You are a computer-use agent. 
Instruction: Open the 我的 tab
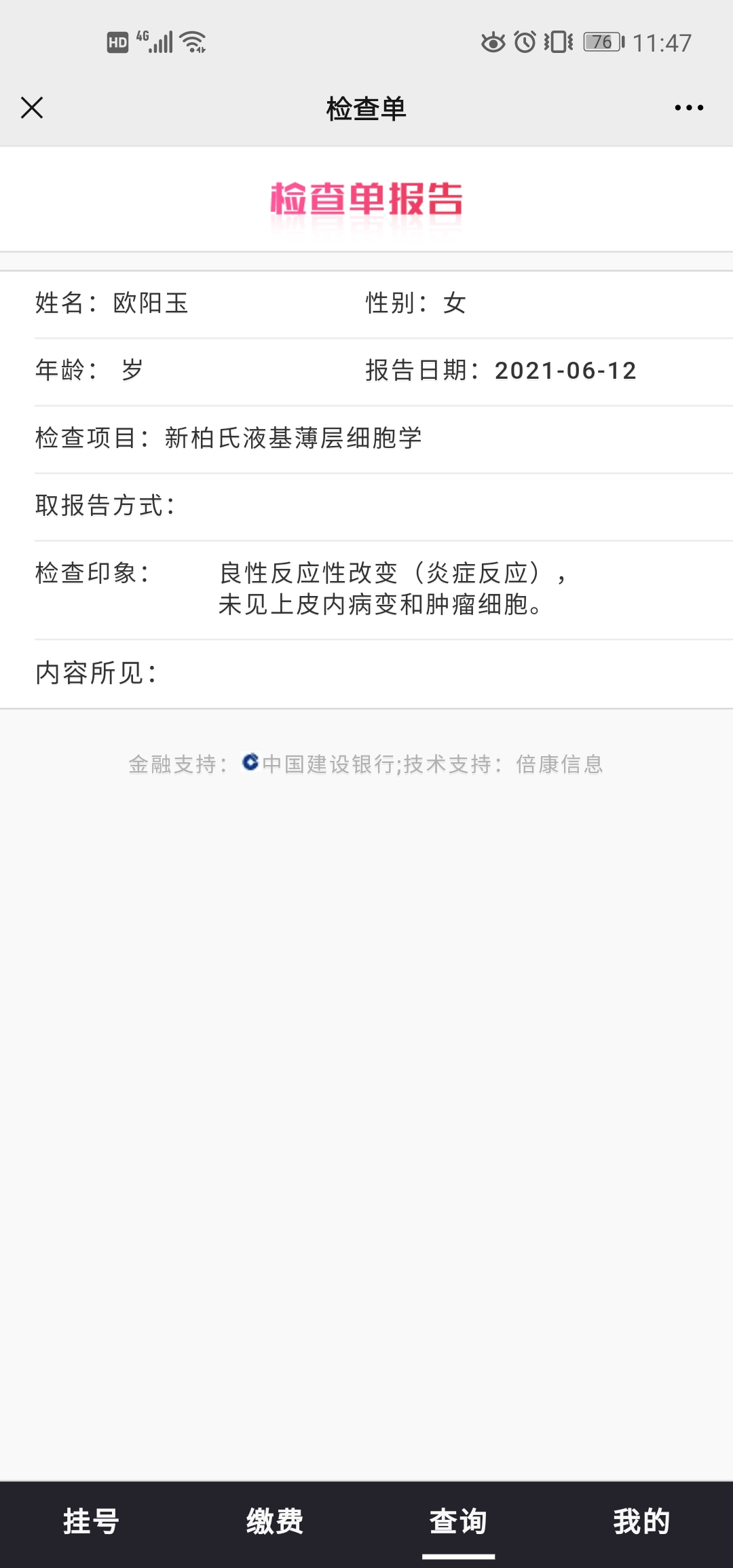[641, 1522]
